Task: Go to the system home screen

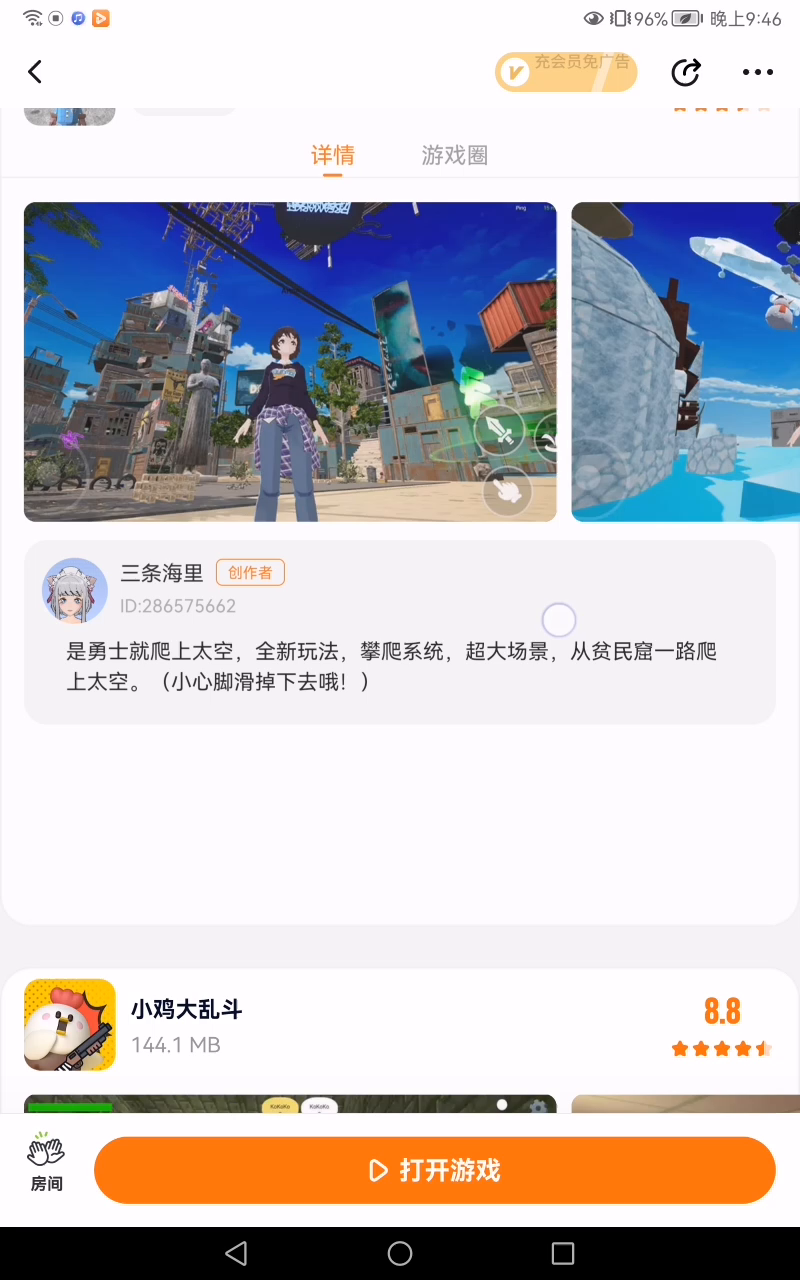Action: [400, 1253]
